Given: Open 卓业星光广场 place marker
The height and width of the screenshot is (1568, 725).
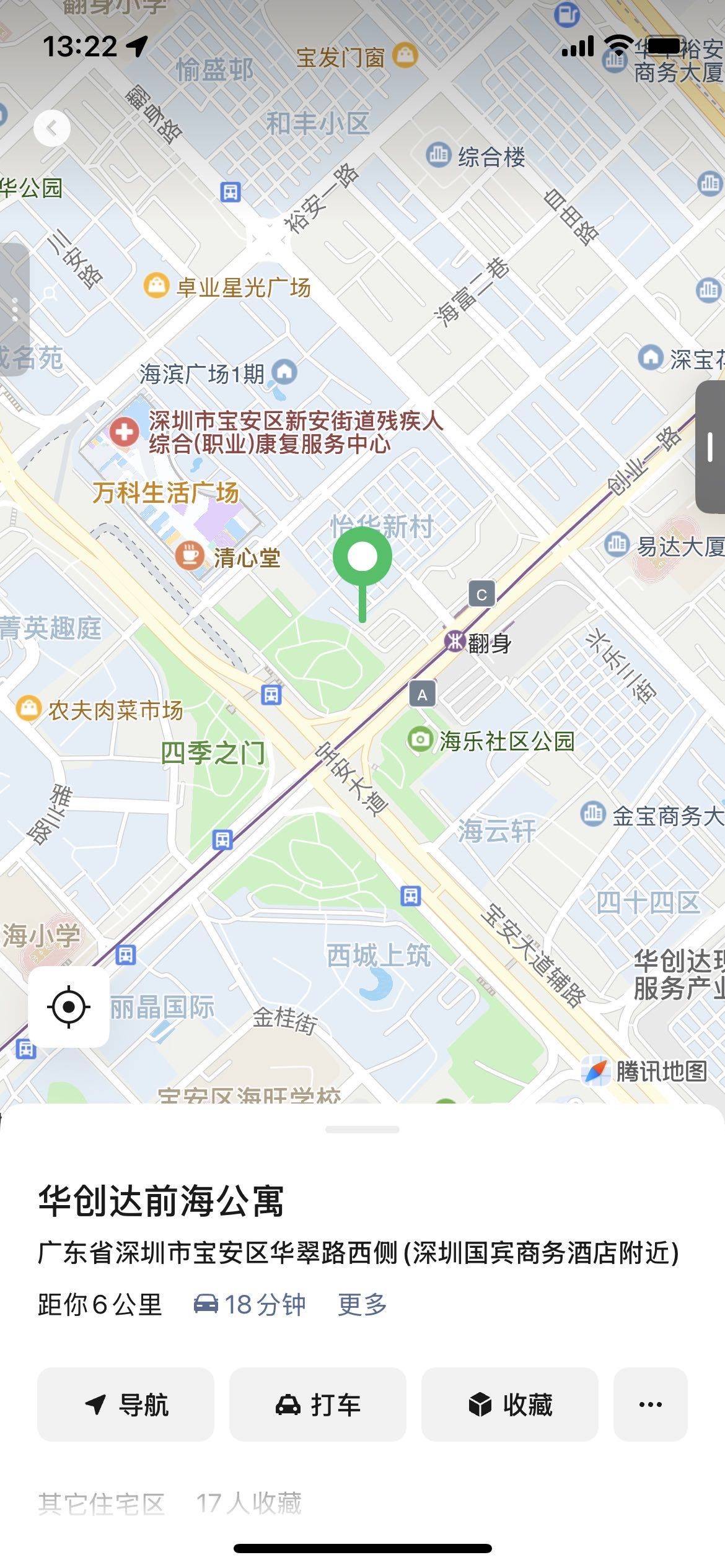Looking at the screenshot, I should (227, 287).
